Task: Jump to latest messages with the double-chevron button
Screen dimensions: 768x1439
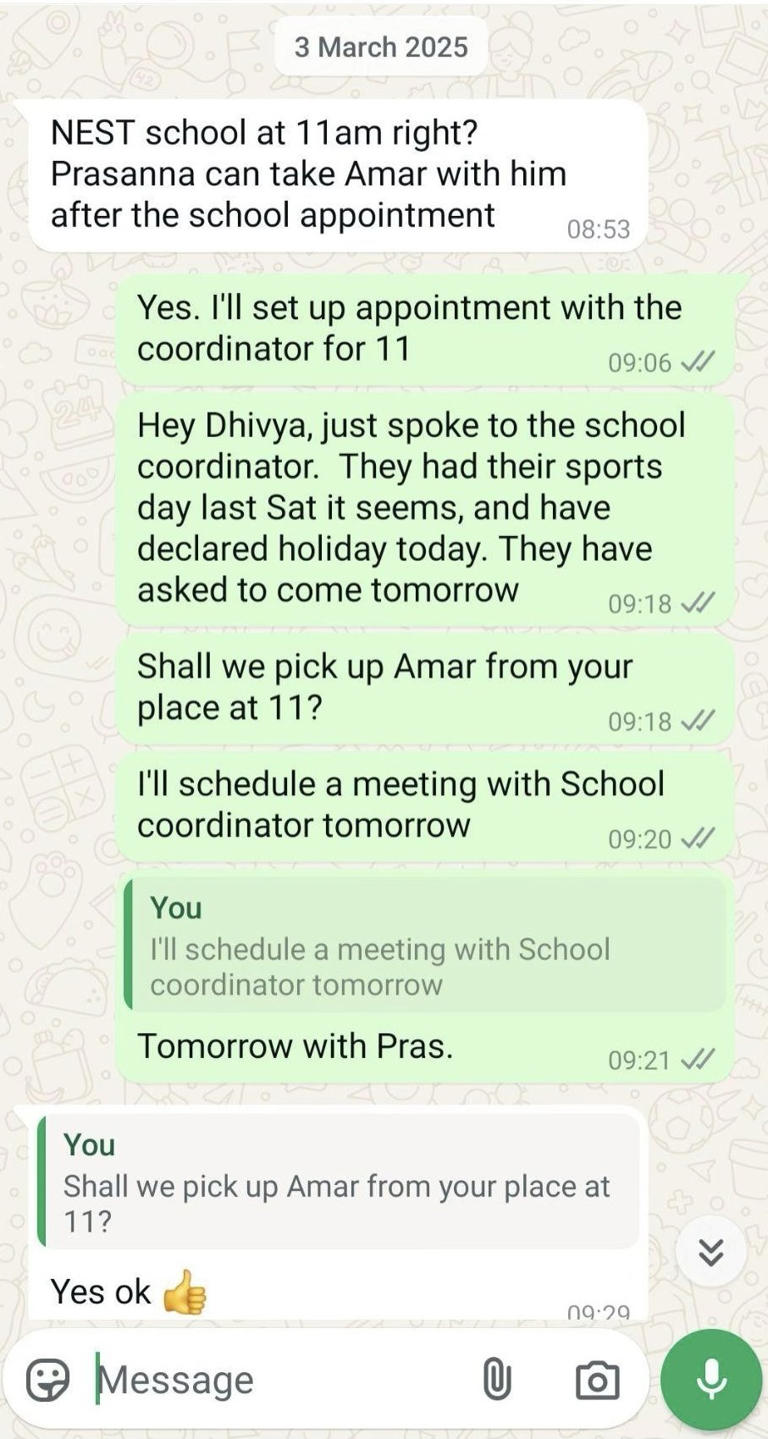Action: 711,1251
